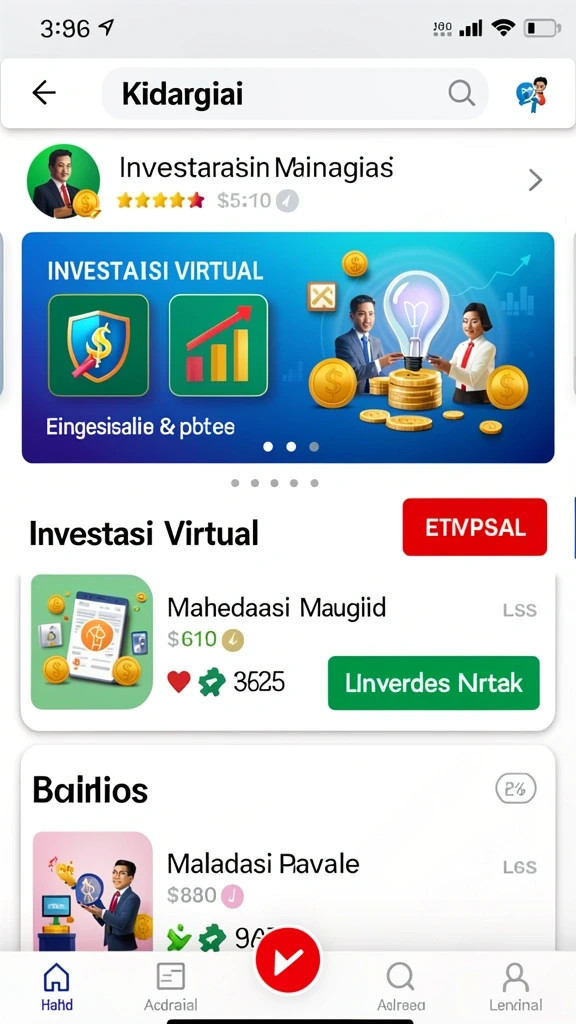The image size is (576, 1024).
Task: Open the Mahedaasi Maugiid card
Action: coord(288,652)
